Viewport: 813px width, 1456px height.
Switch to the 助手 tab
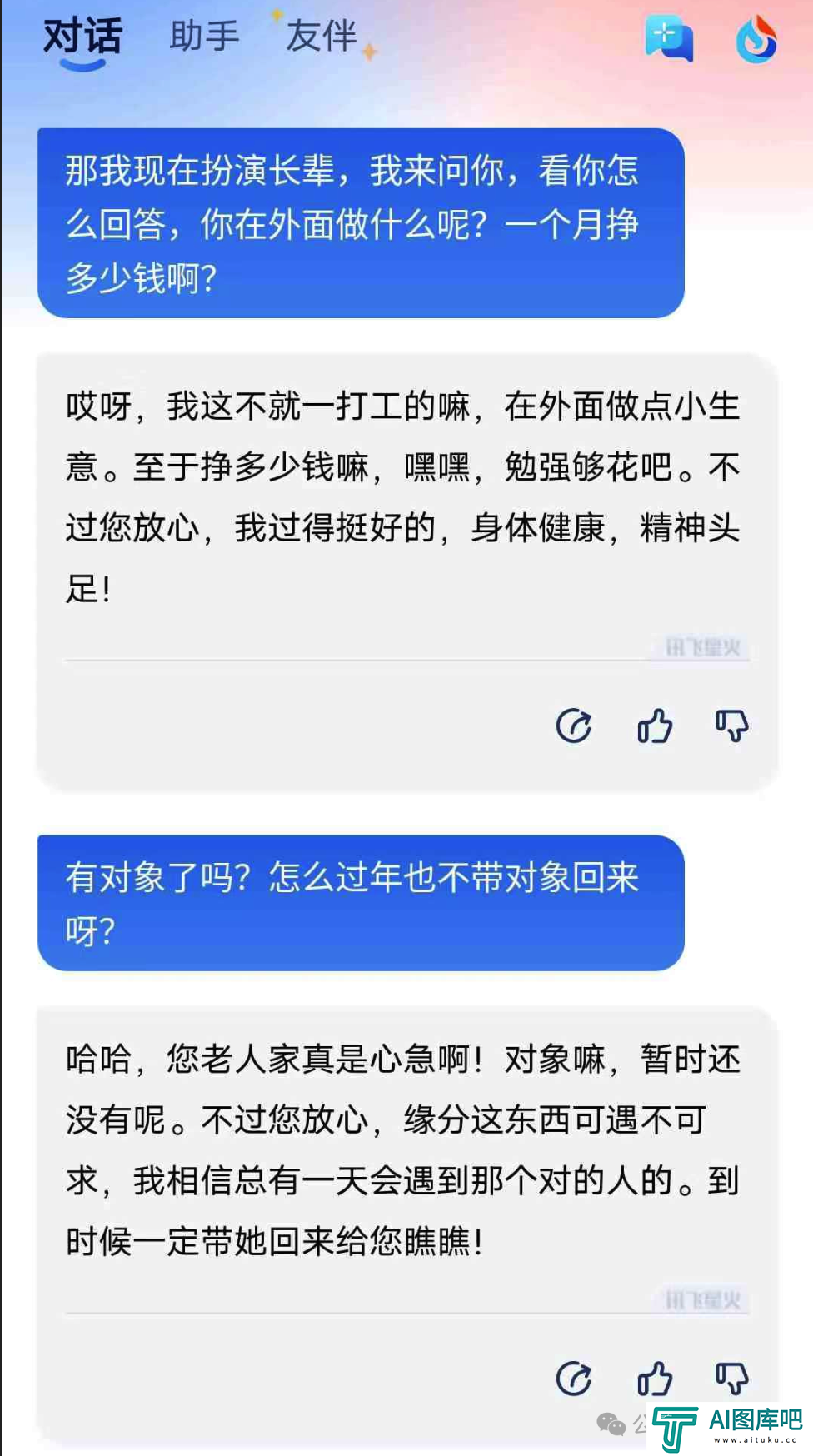[204, 37]
